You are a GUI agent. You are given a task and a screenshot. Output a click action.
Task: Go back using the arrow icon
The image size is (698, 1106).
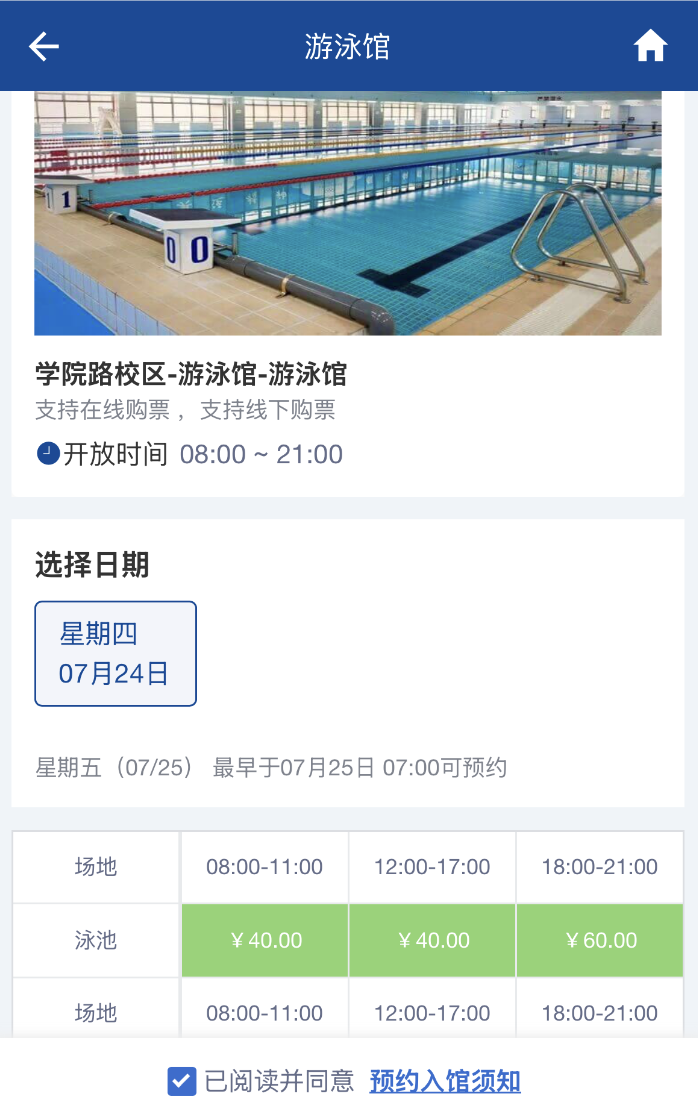pyautogui.click(x=44, y=46)
